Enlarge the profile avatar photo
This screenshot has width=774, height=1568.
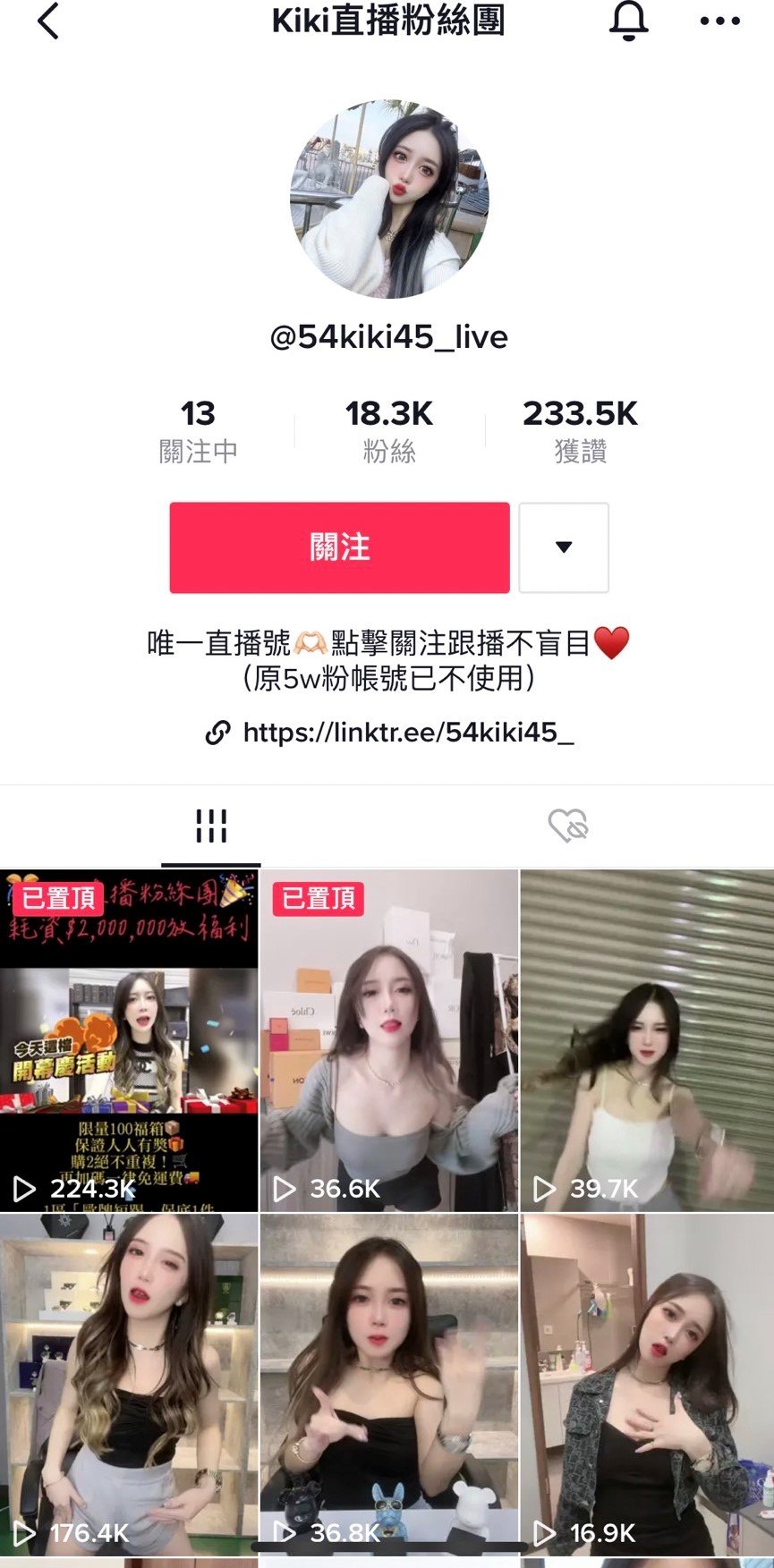389,199
